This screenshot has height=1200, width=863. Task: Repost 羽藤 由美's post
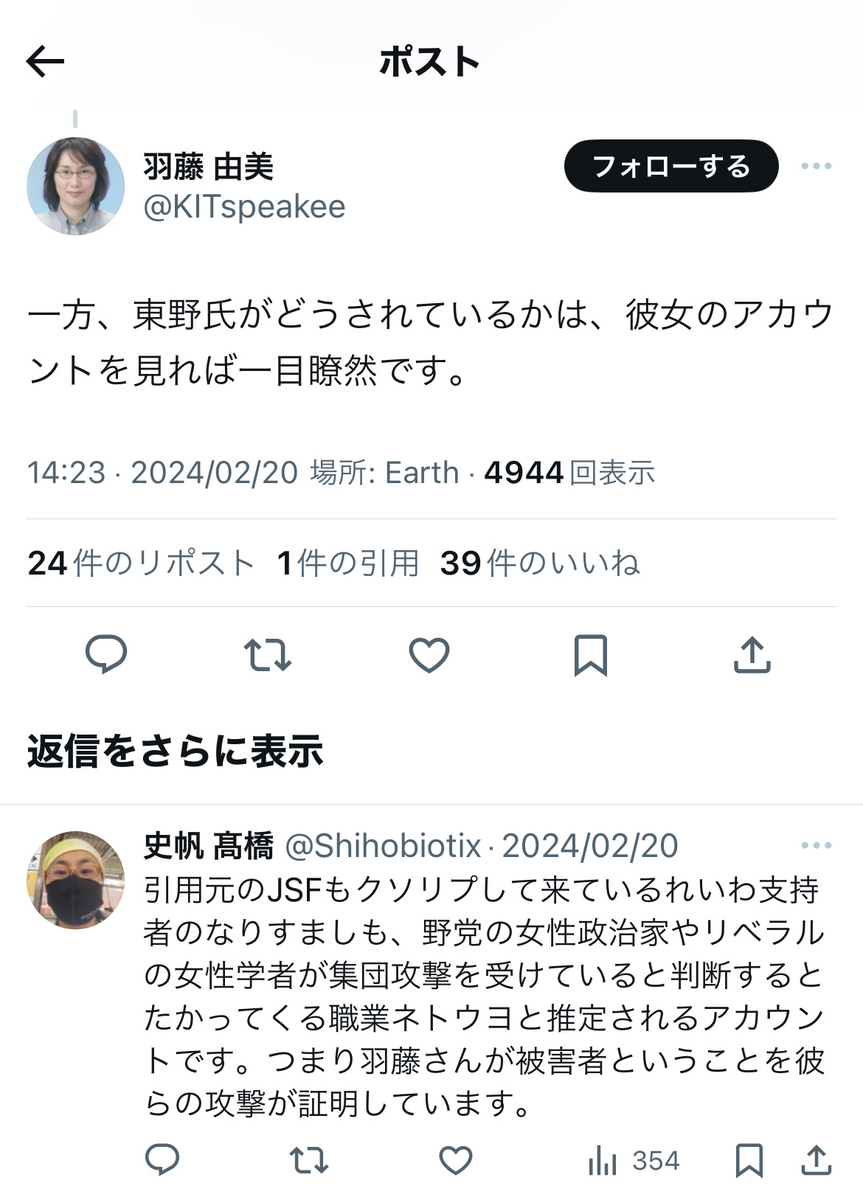[268, 655]
